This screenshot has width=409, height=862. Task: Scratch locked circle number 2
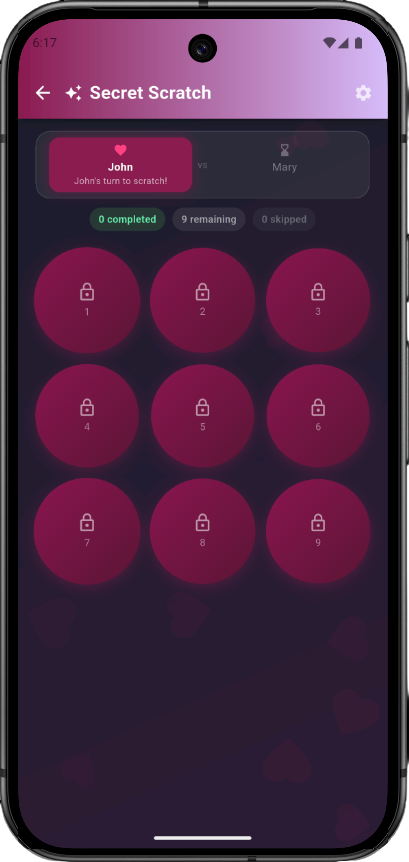(x=202, y=300)
